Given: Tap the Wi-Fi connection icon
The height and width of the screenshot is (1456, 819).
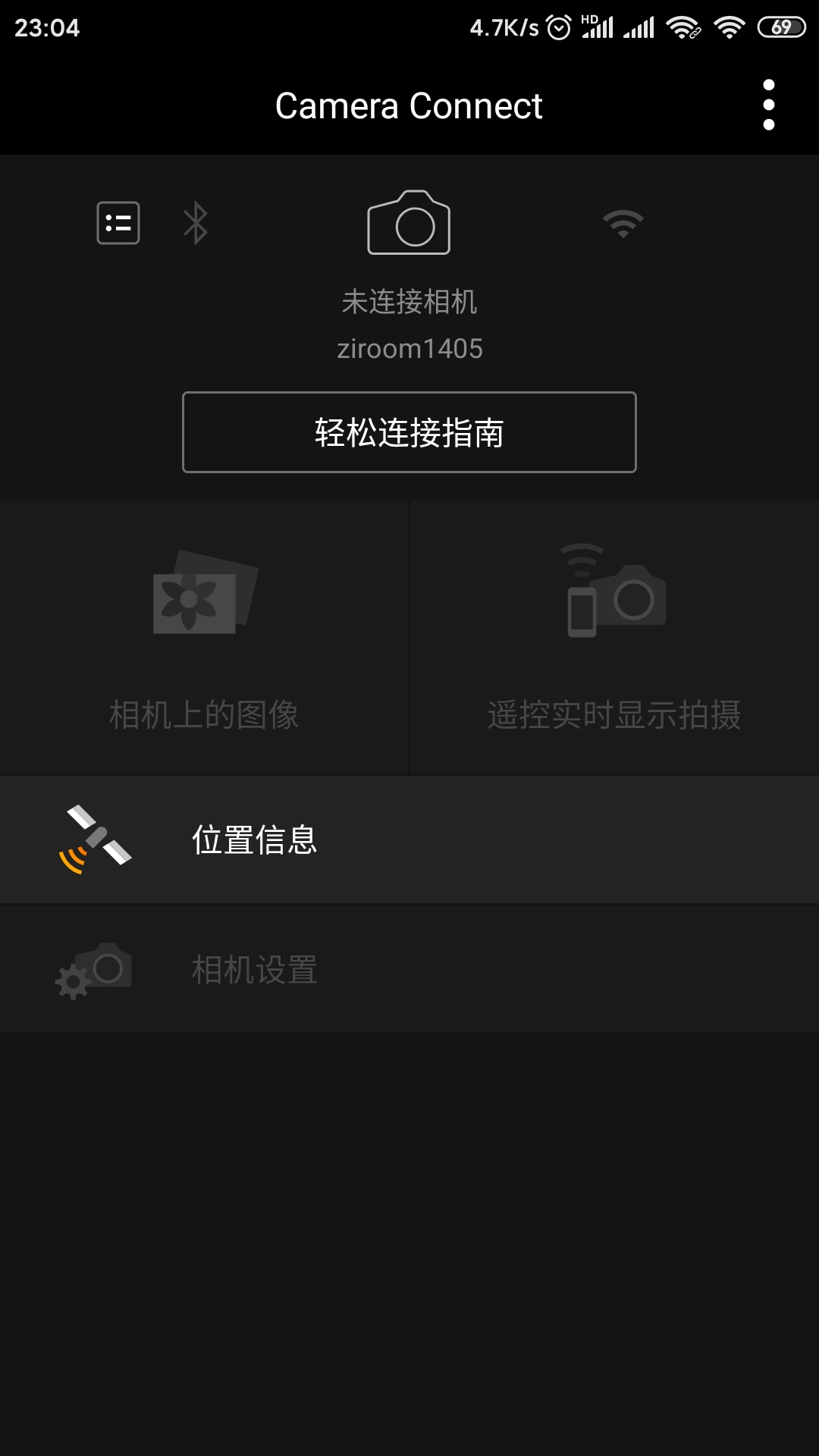Looking at the screenshot, I should point(623,223).
